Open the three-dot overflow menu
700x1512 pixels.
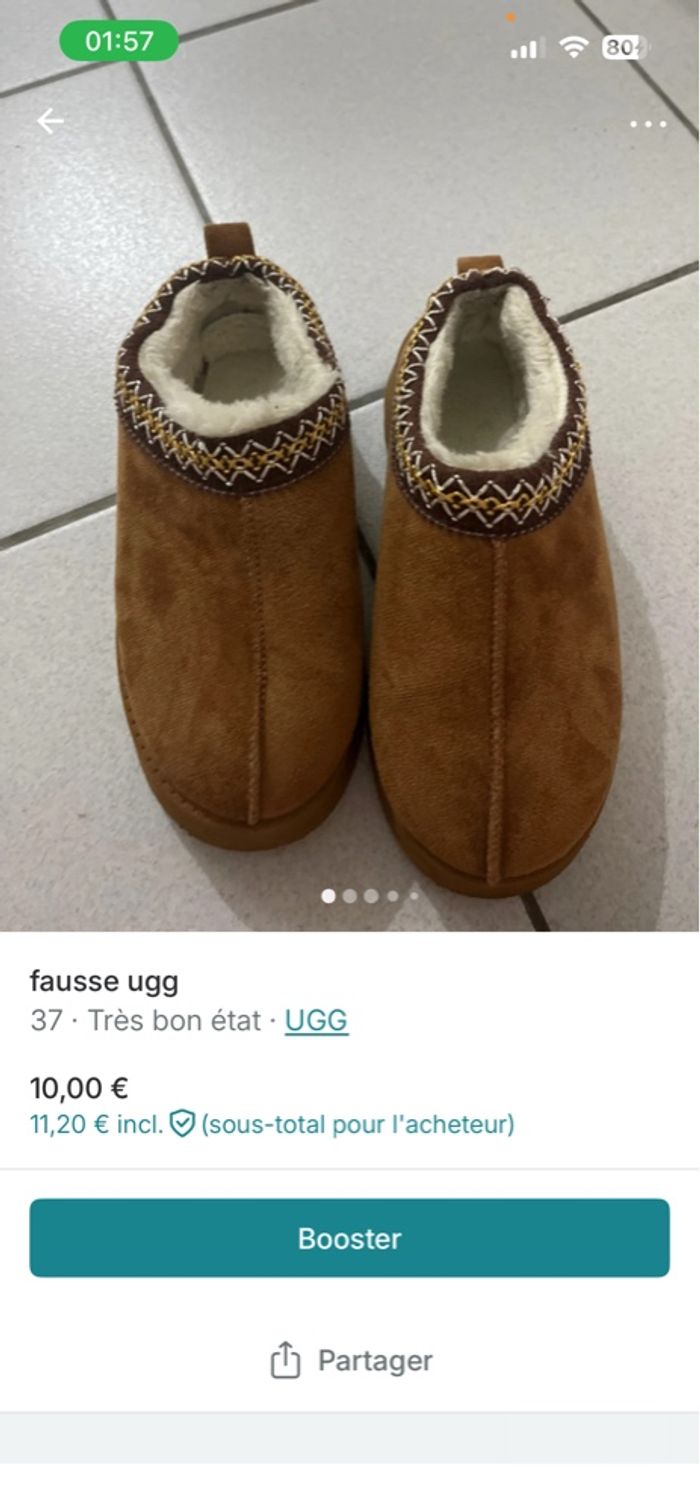pyautogui.click(x=648, y=124)
